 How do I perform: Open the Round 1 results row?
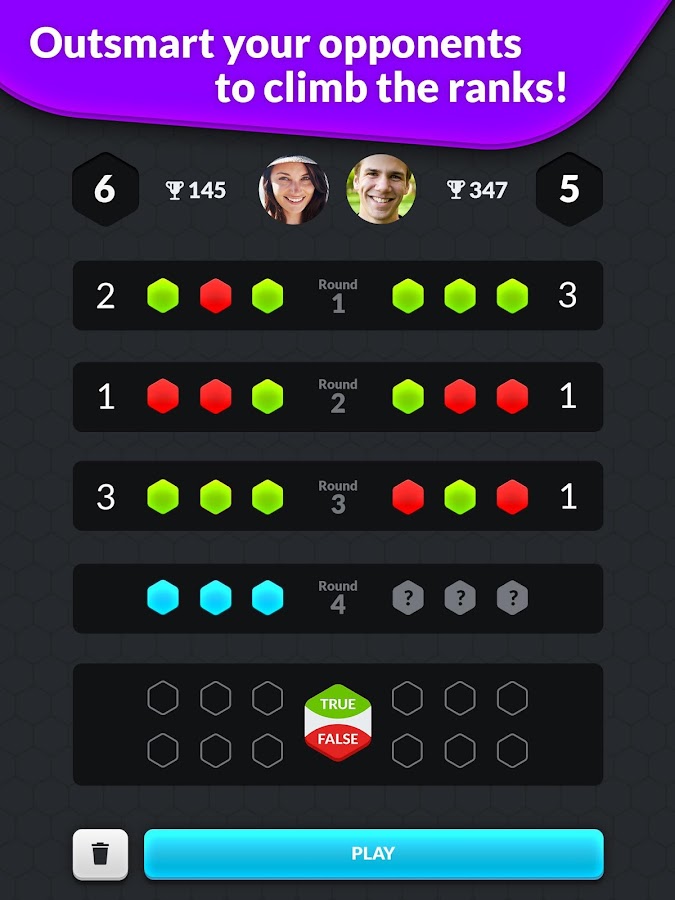click(338, 296)
